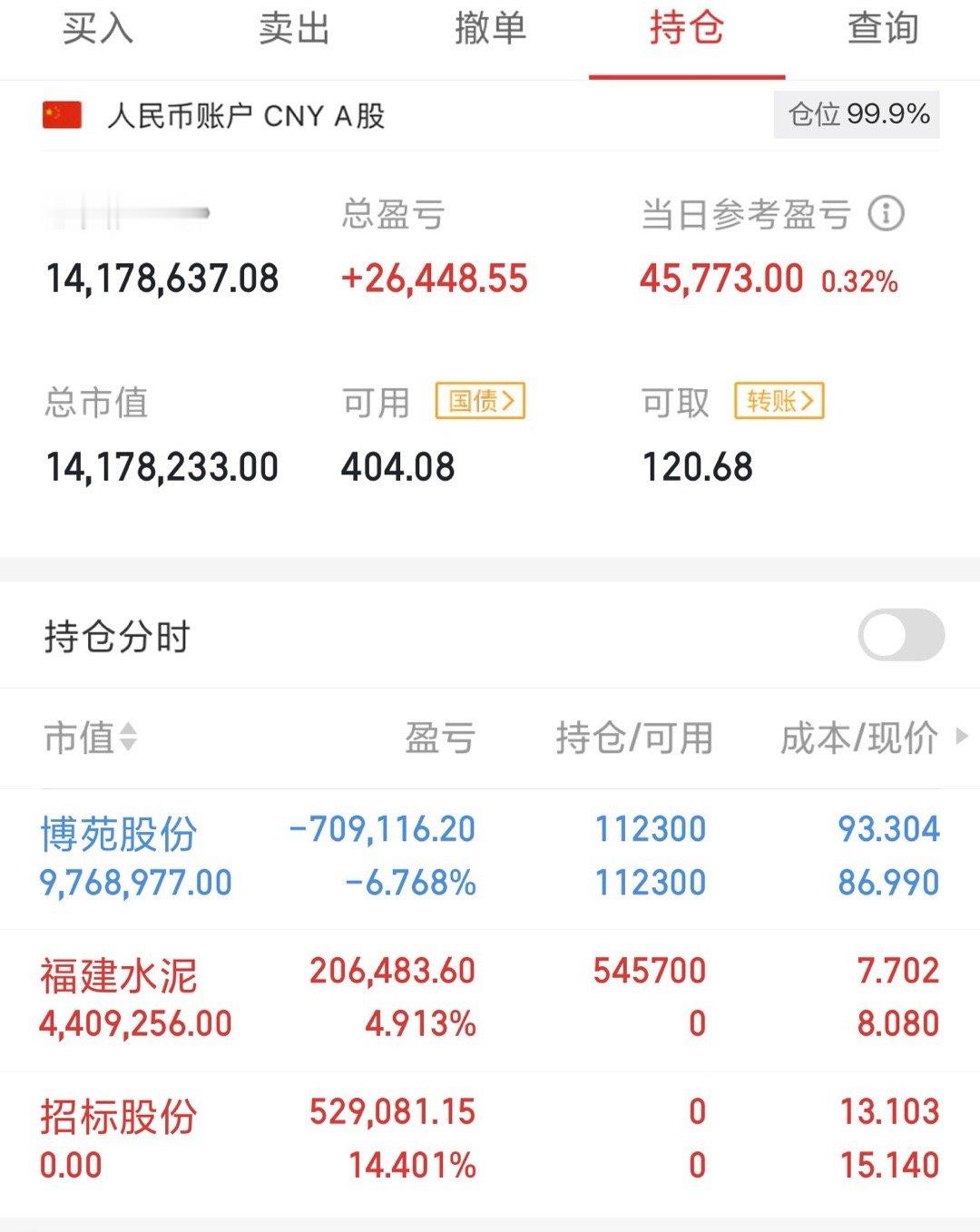
Task: Click the 可取 withdrawable amount
Action: [699, 467]
